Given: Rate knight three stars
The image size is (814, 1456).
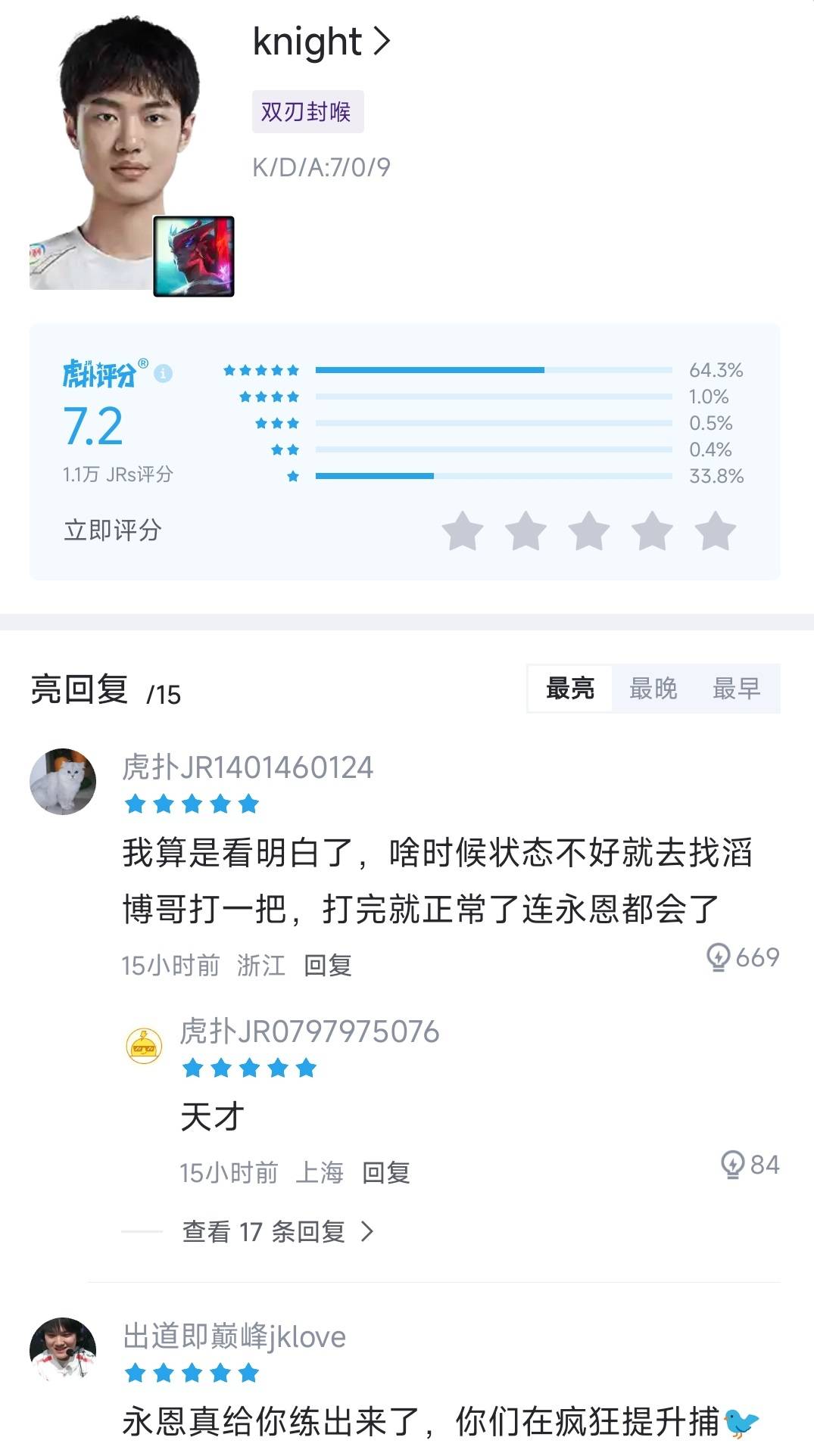Looking at the screenshot, I should (x=589, y=530).
